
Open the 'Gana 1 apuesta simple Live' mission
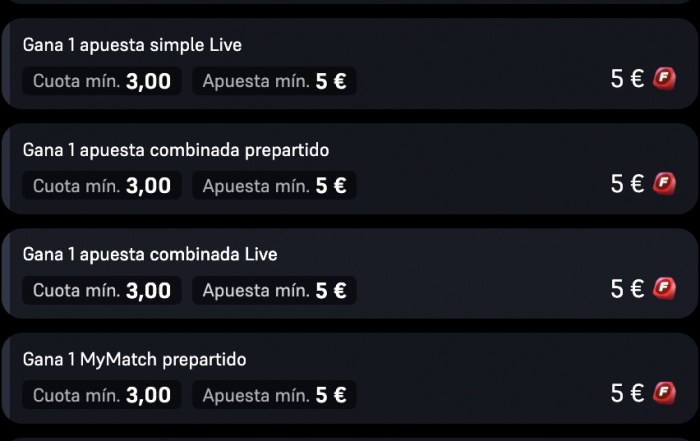(x=350, y=63)
